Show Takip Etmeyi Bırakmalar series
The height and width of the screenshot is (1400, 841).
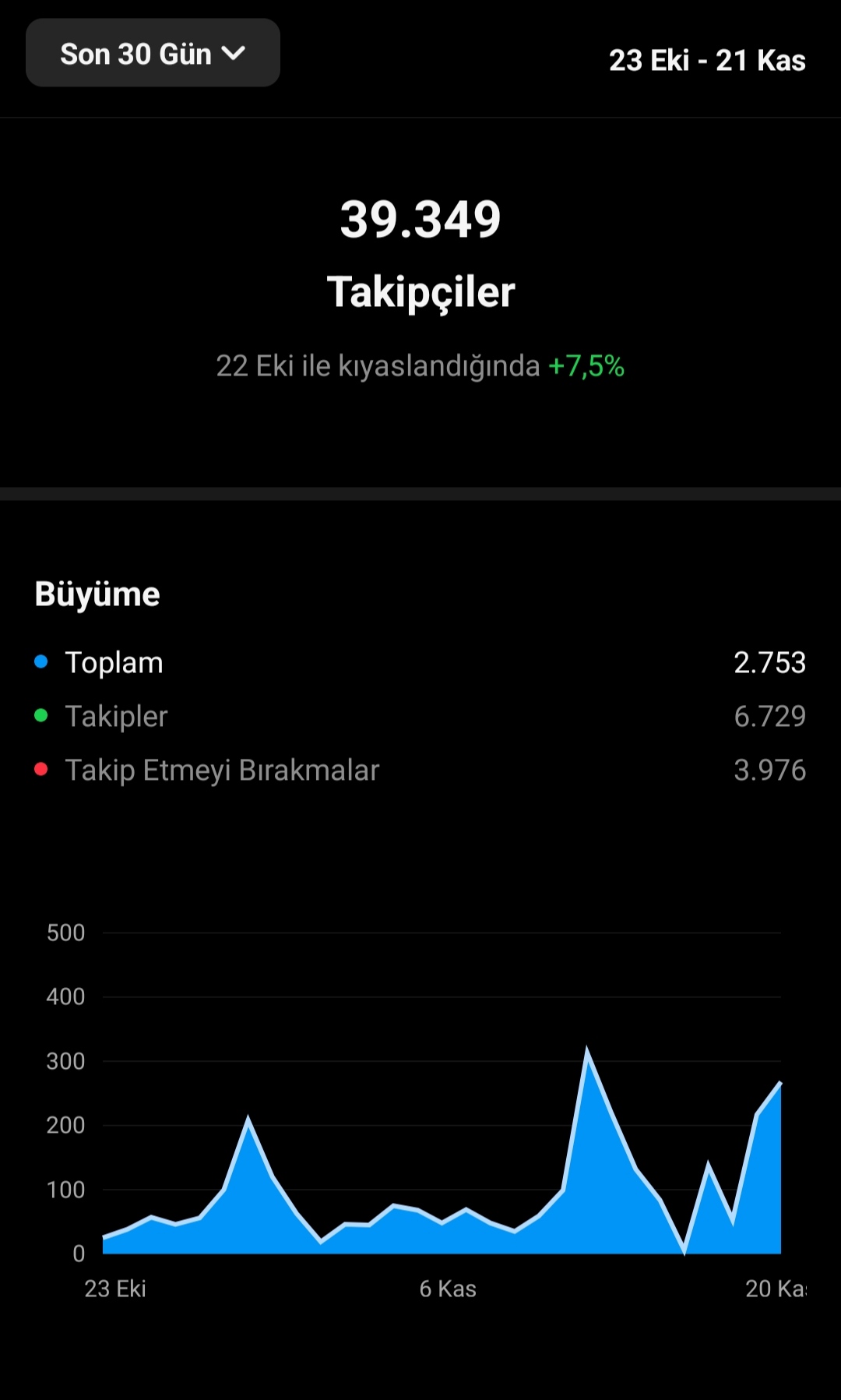coord(420,771)
